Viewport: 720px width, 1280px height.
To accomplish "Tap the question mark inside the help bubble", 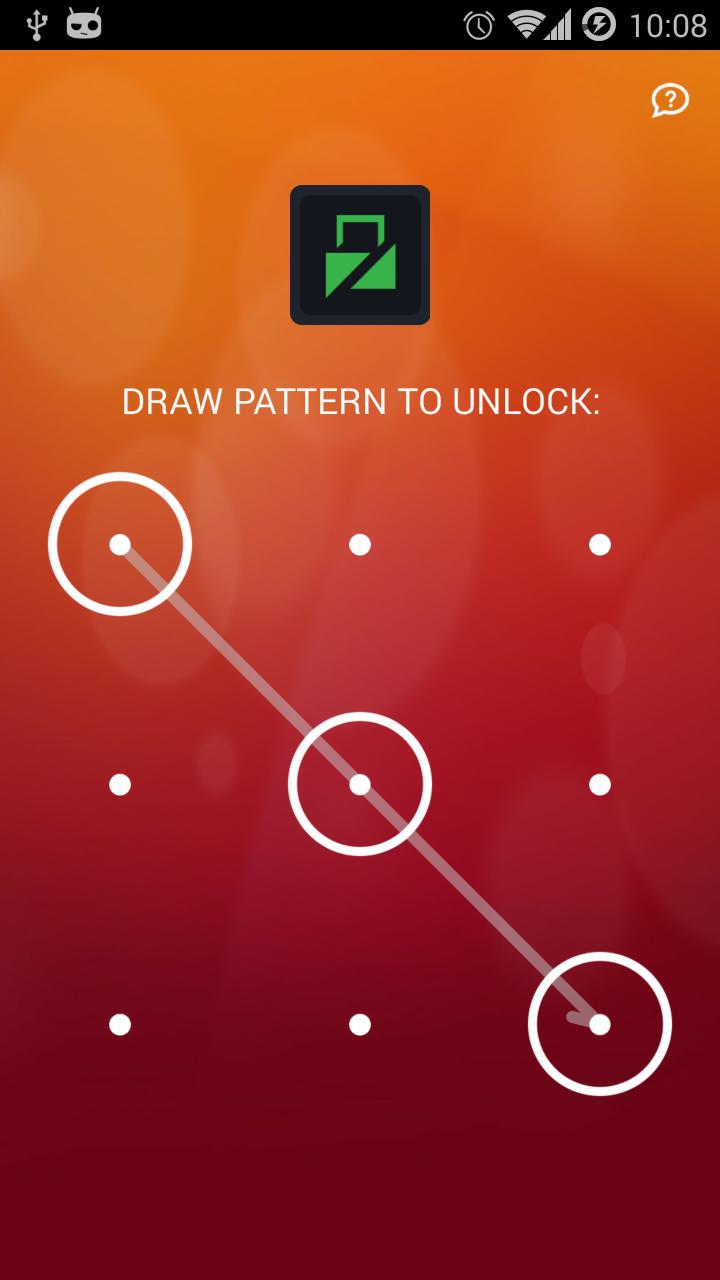I will (x=669, y=100).
